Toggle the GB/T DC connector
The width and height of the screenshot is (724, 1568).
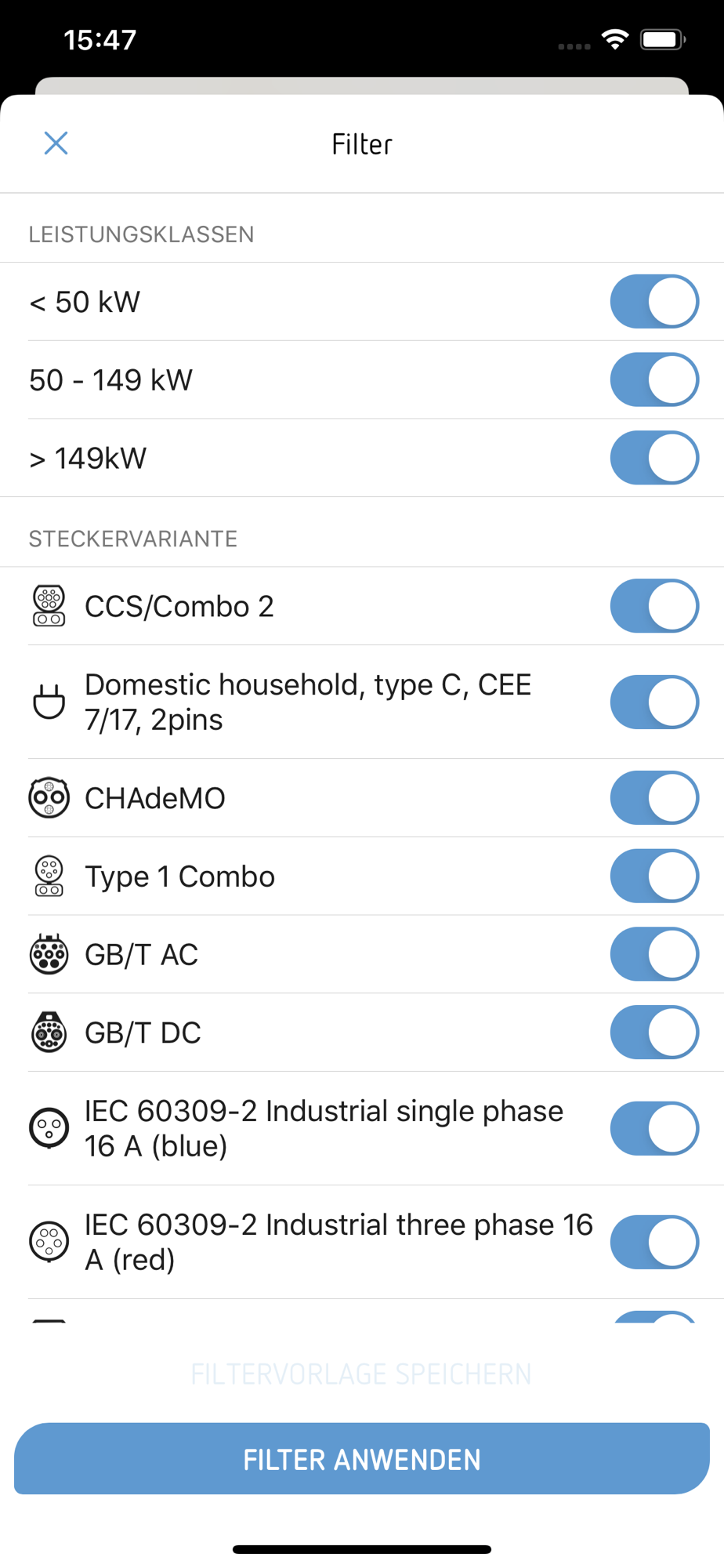[654, 1033]
